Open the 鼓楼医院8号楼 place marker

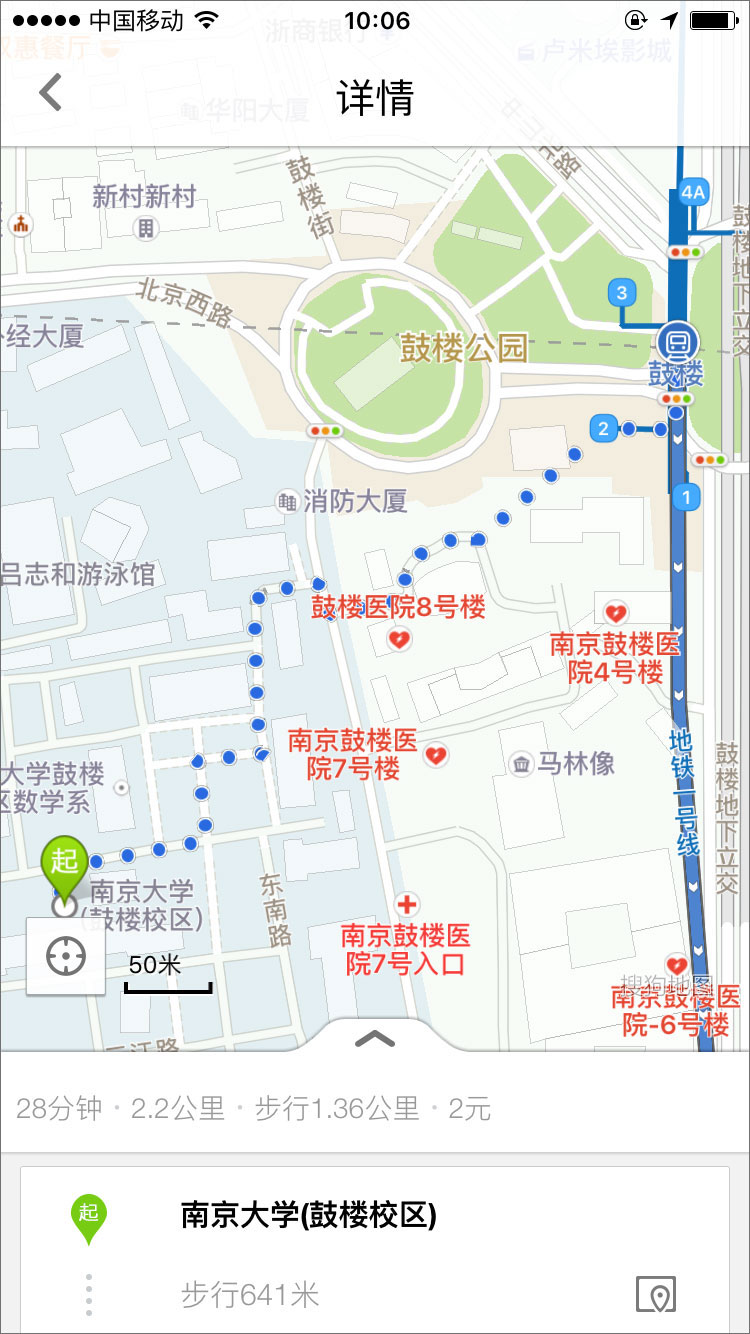click(x=399, y=638)
